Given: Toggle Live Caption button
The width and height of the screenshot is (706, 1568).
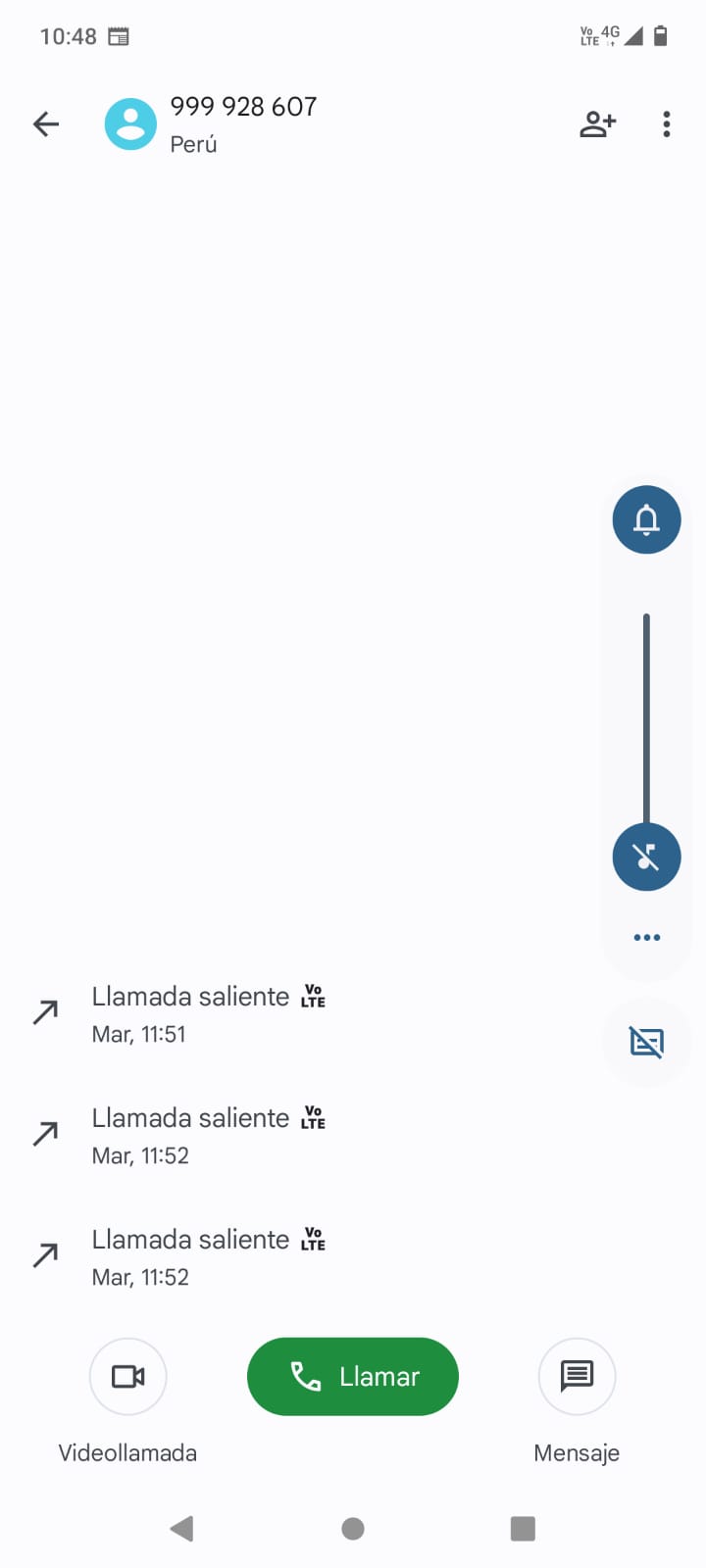Looking at the screenshot, I should [646, 1042].
